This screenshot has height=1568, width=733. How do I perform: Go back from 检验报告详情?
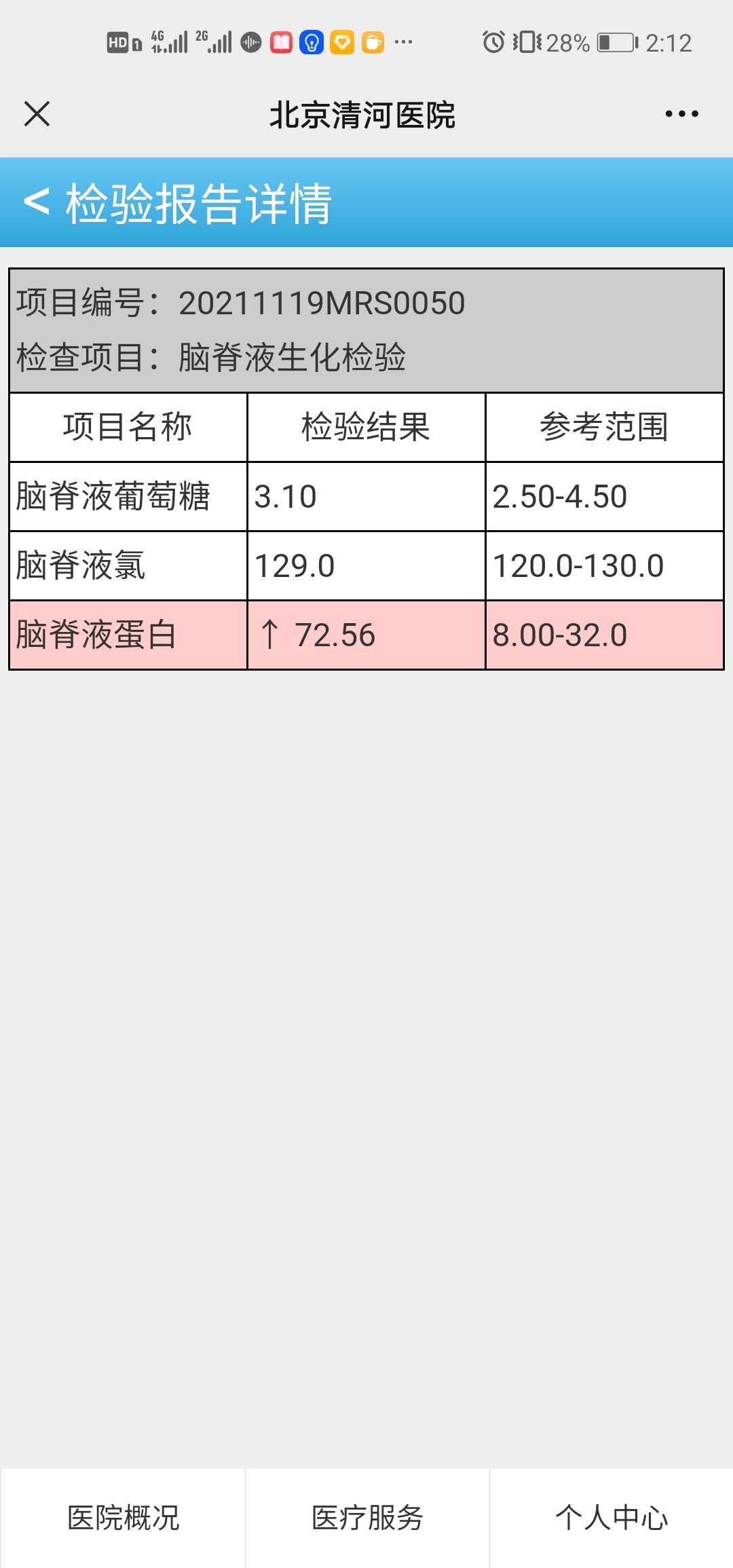click(37, 202)
